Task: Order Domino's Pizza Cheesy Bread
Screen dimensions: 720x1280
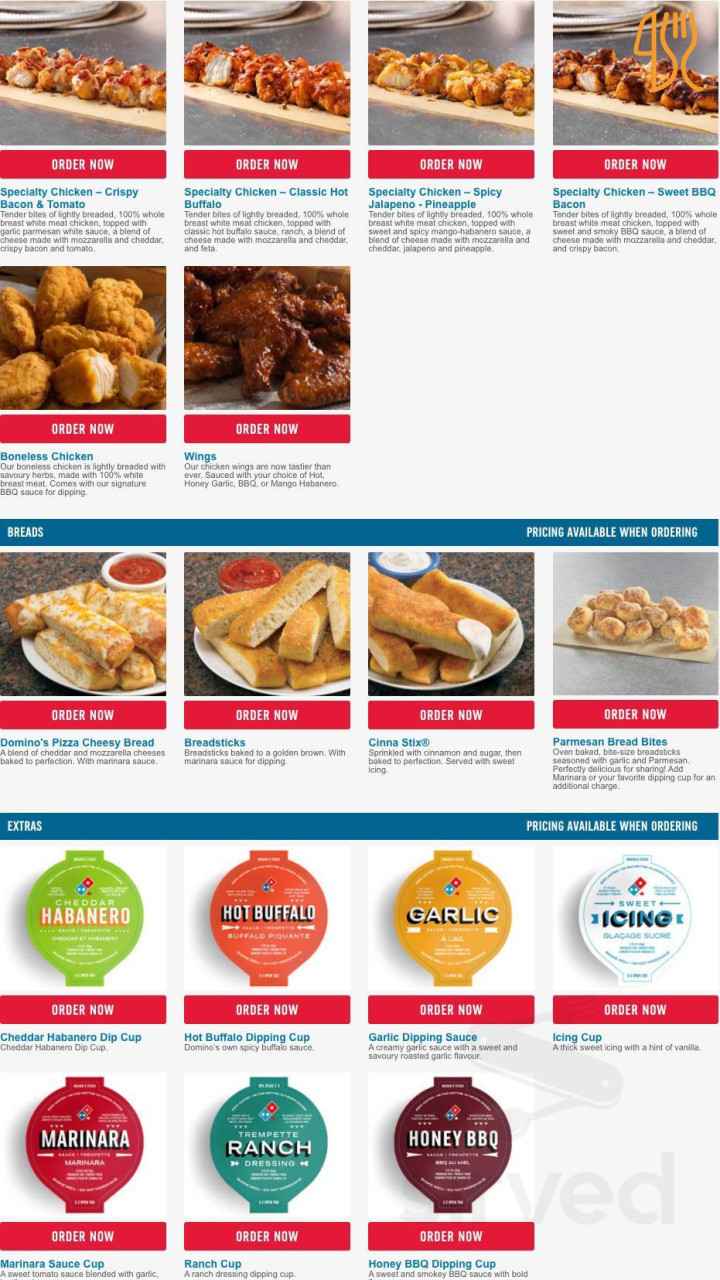Action: pos(83,715)
